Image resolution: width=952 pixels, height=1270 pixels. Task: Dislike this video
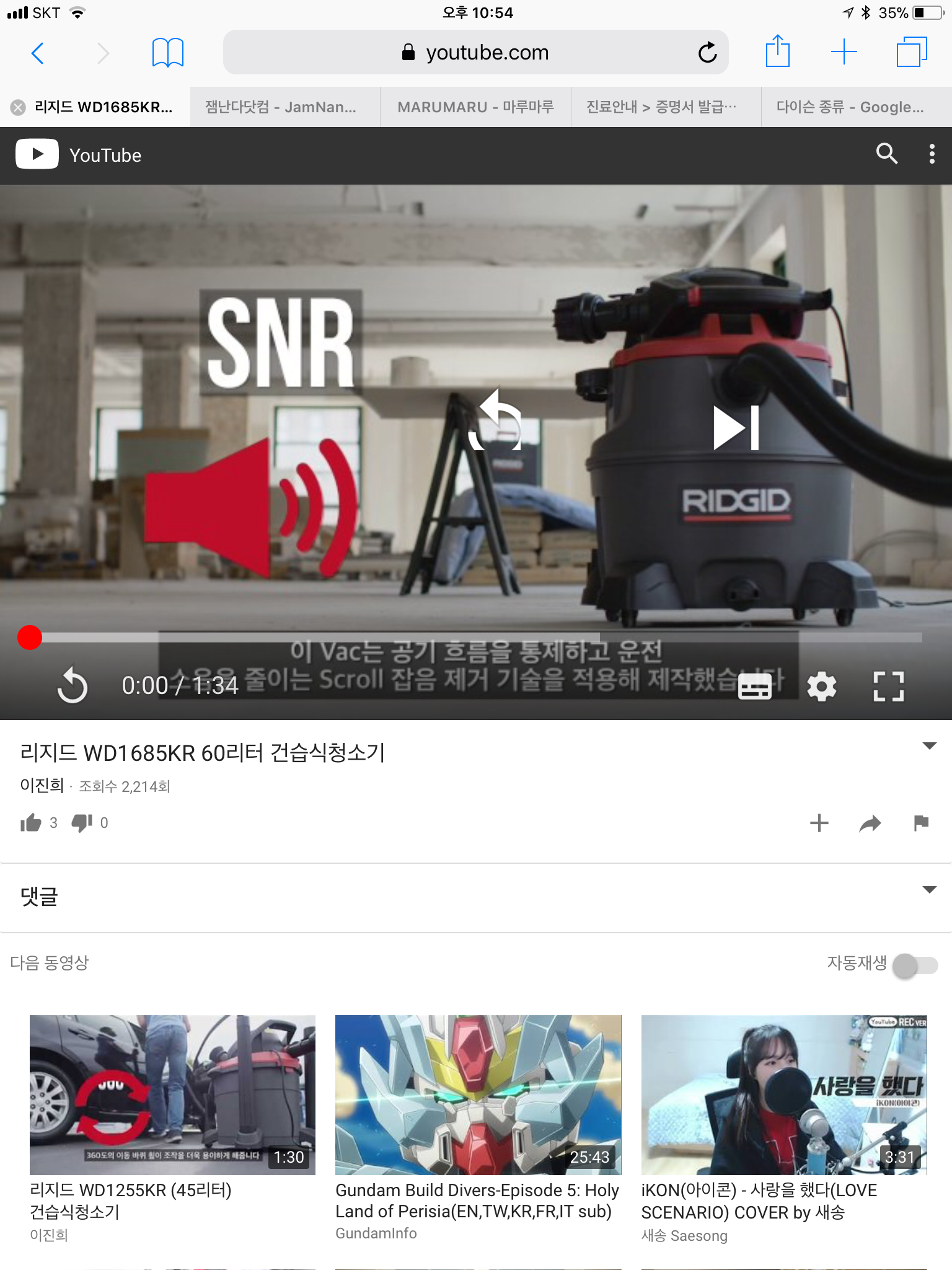82,823
